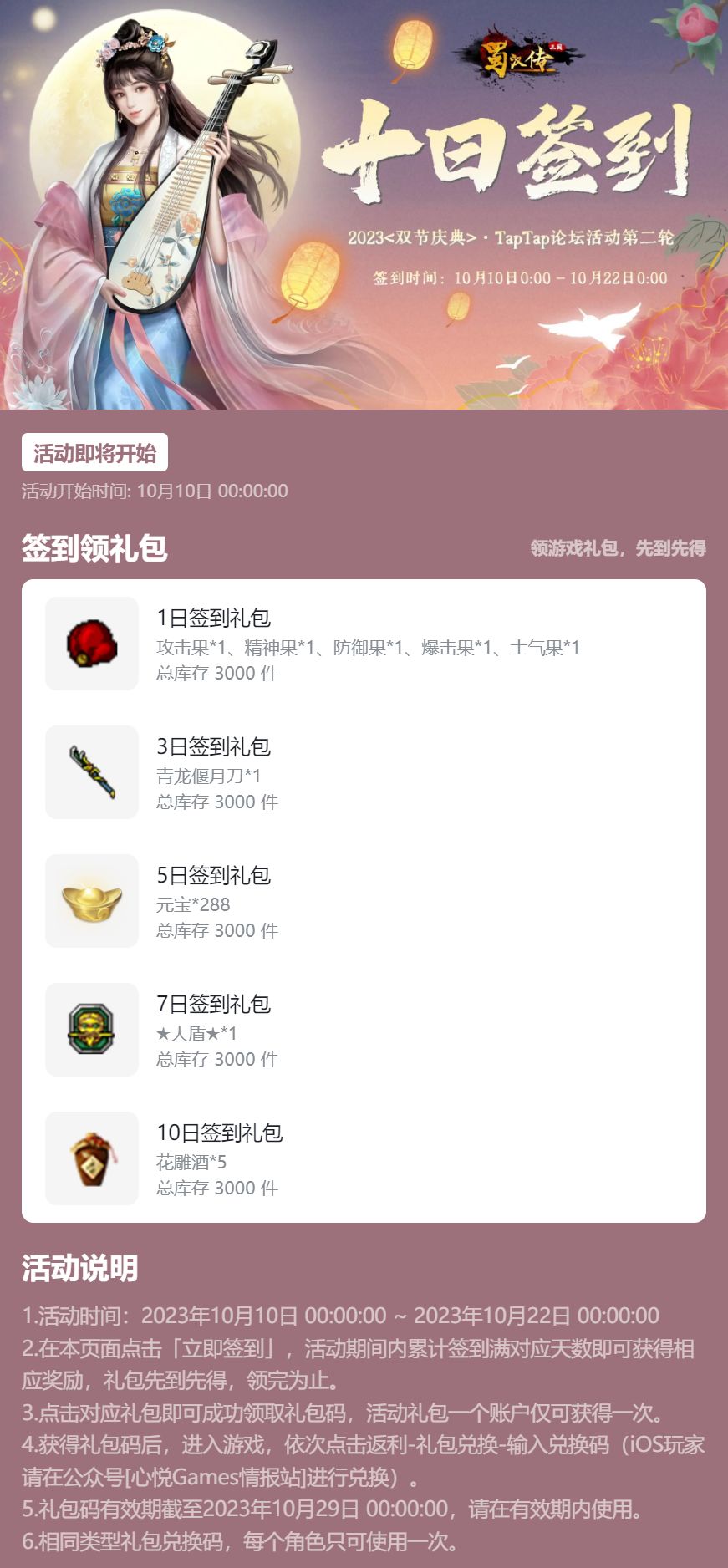Click the 活动即将开始 status badge
Viewport: 728px width, 1568px height.
point(95,454)
